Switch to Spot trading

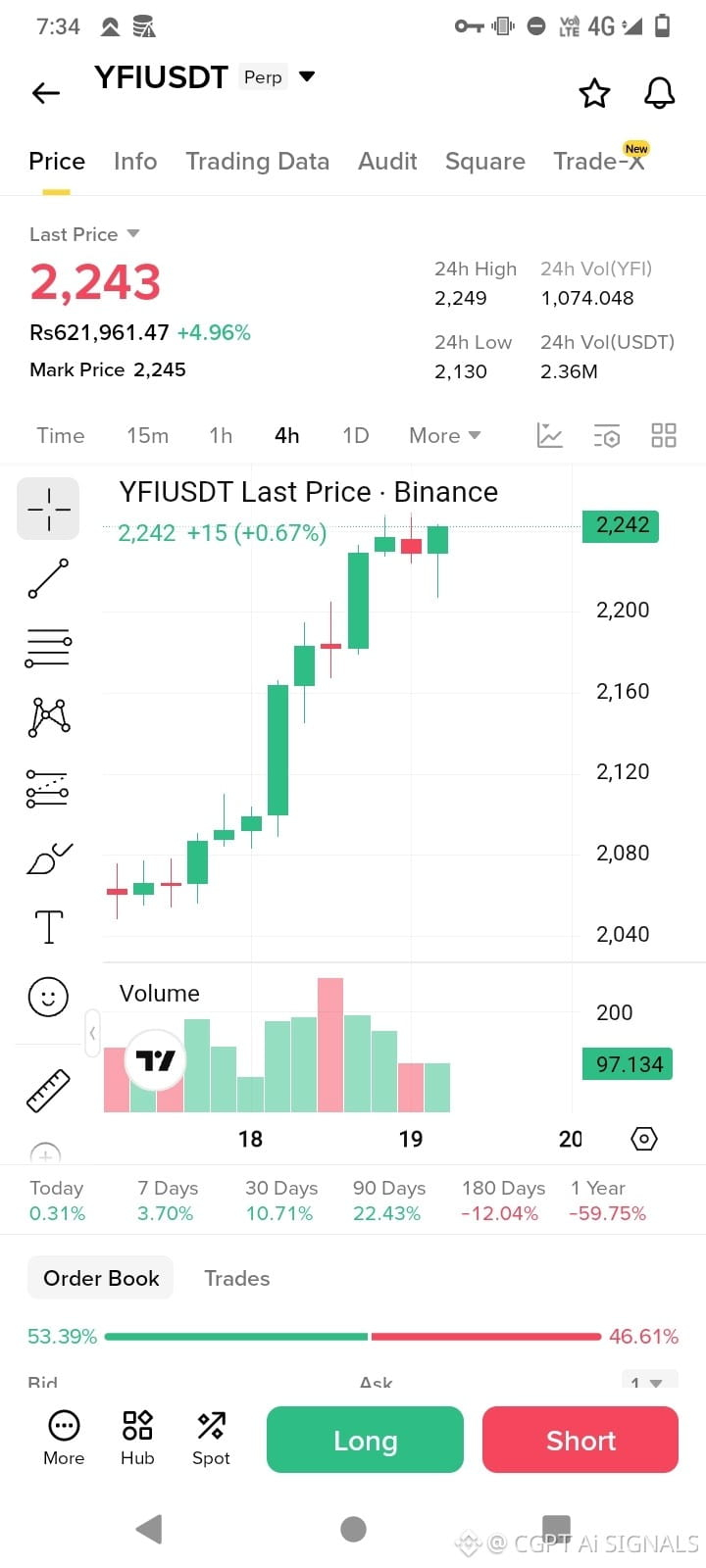pos(211,1438)
